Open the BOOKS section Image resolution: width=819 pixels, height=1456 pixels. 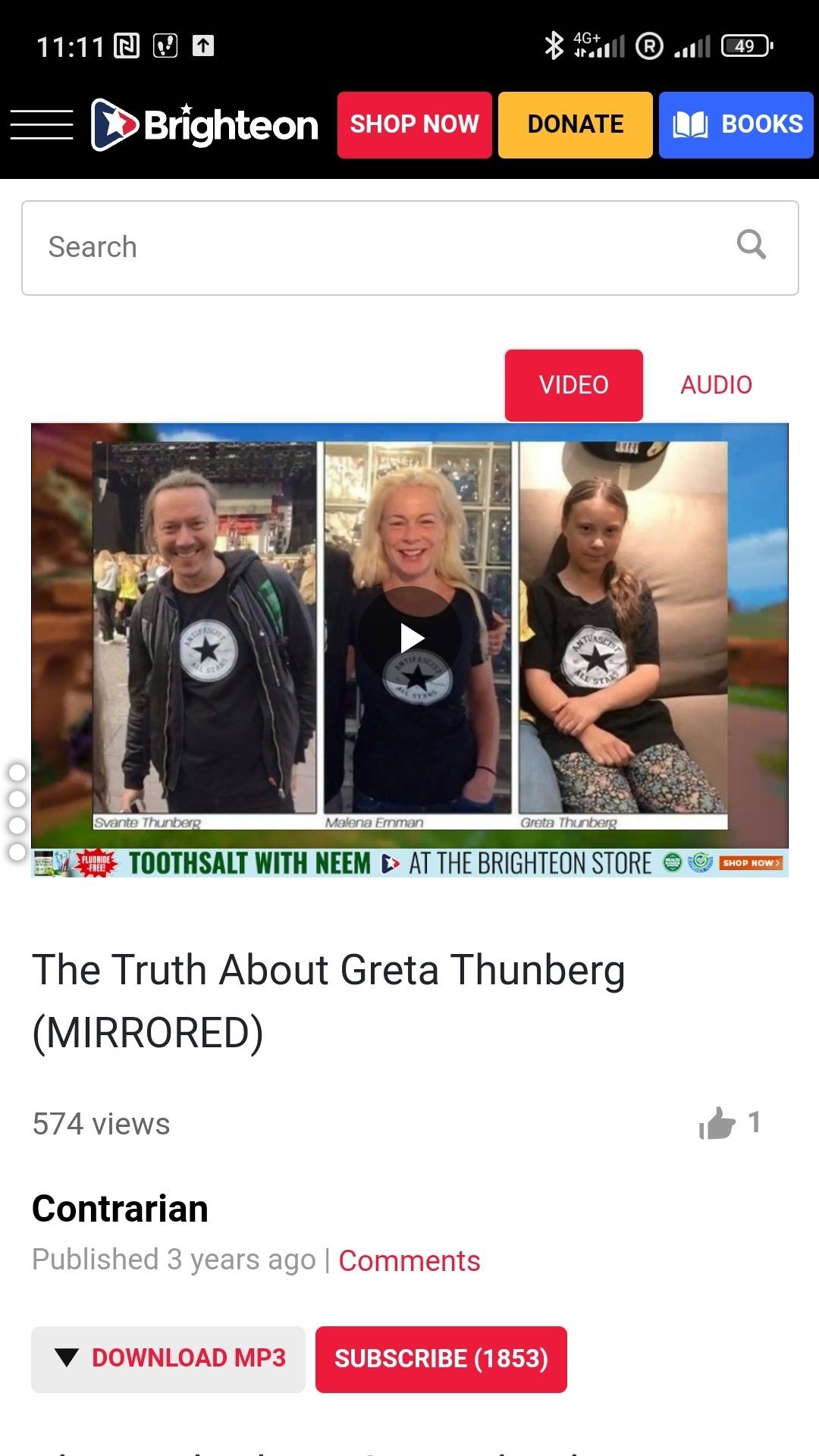tap(736, 124)
